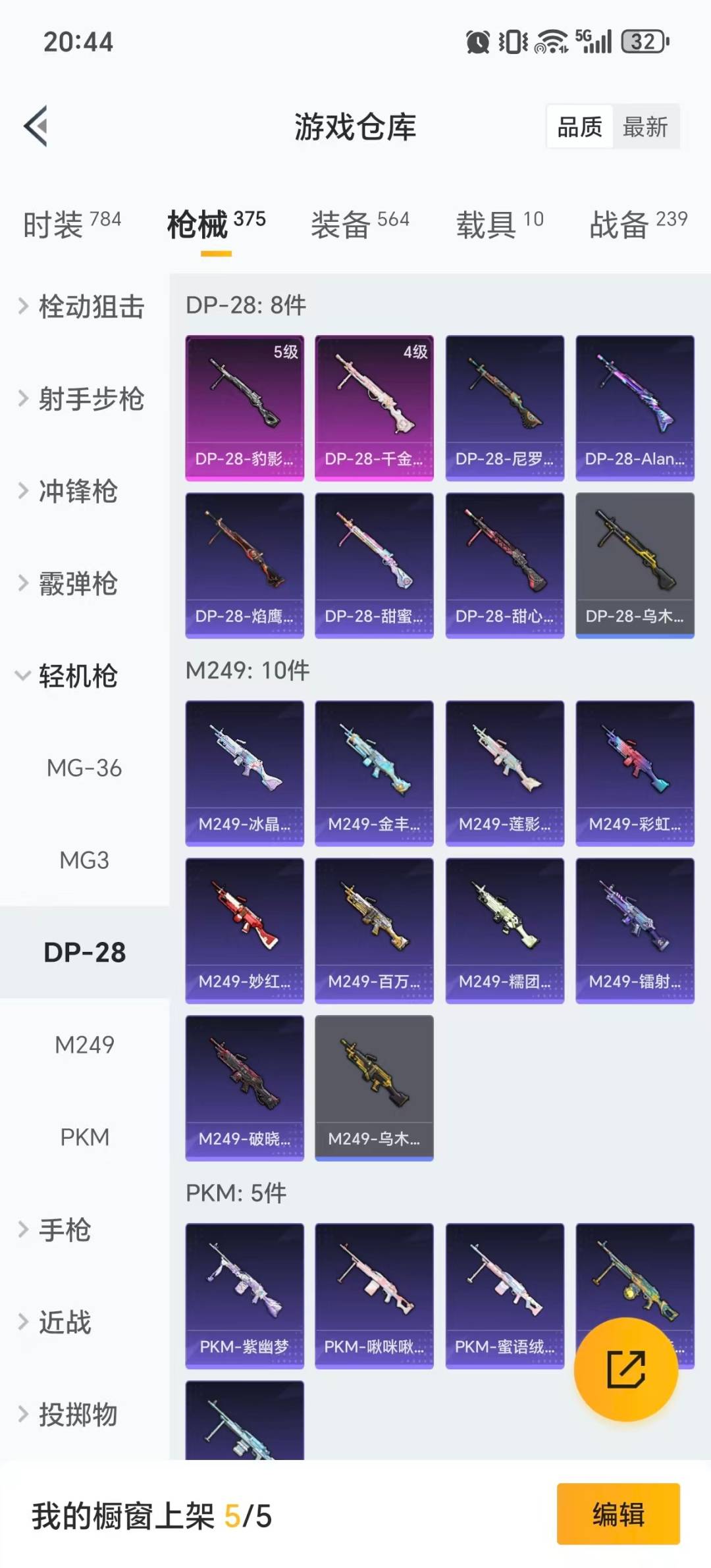
Task: View the M249-彩虹 skin card
Action: [x=635, y=773]
